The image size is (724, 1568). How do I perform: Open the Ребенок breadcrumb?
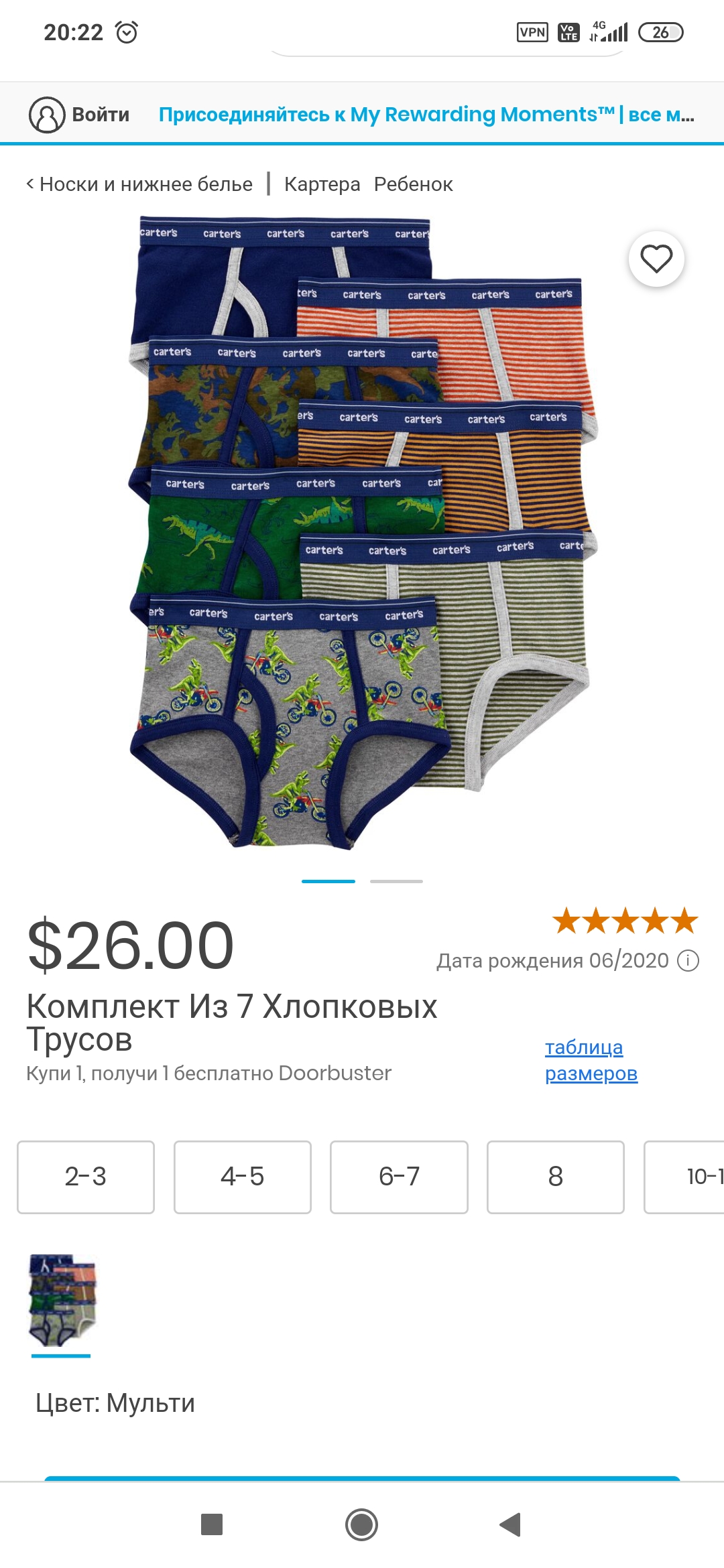pyautogui.click(x=413, y=184)
